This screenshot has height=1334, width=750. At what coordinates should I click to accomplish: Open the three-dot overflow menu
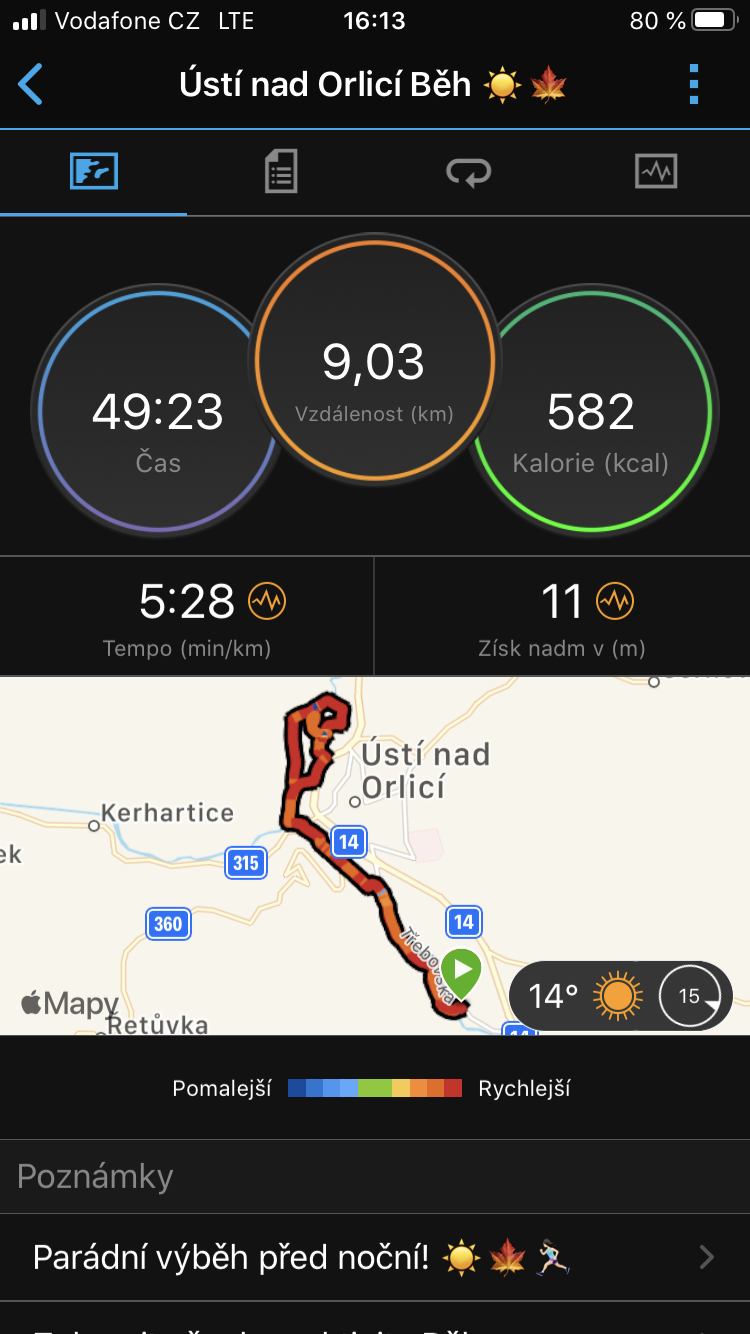pyautogui.click(x=694, y=85)
